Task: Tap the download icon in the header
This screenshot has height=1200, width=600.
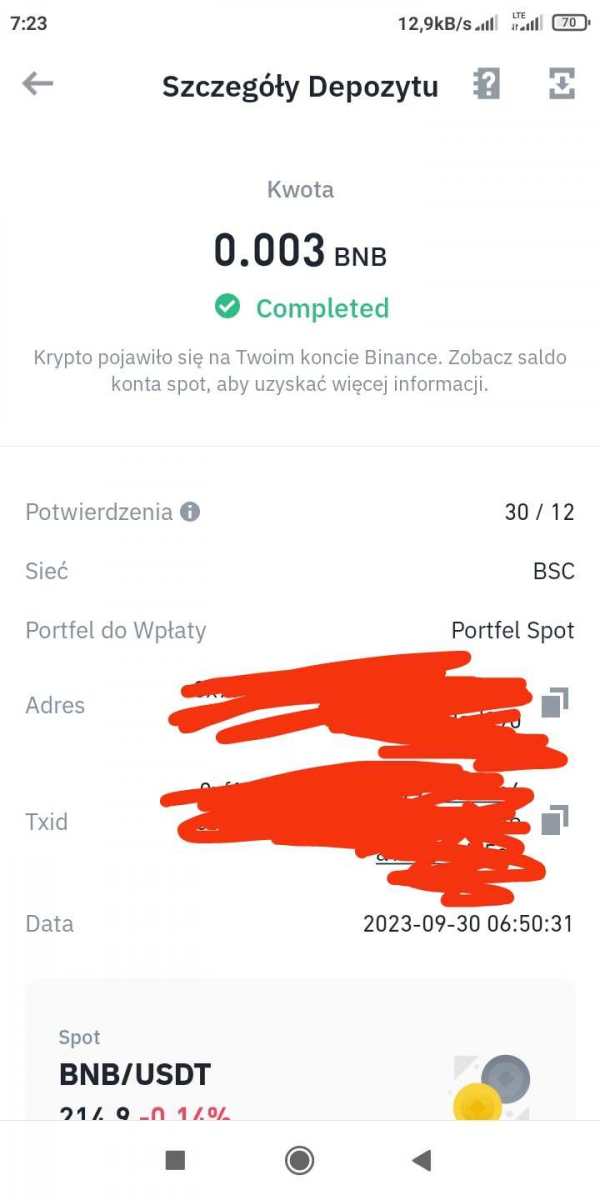Action: point(562,85)
